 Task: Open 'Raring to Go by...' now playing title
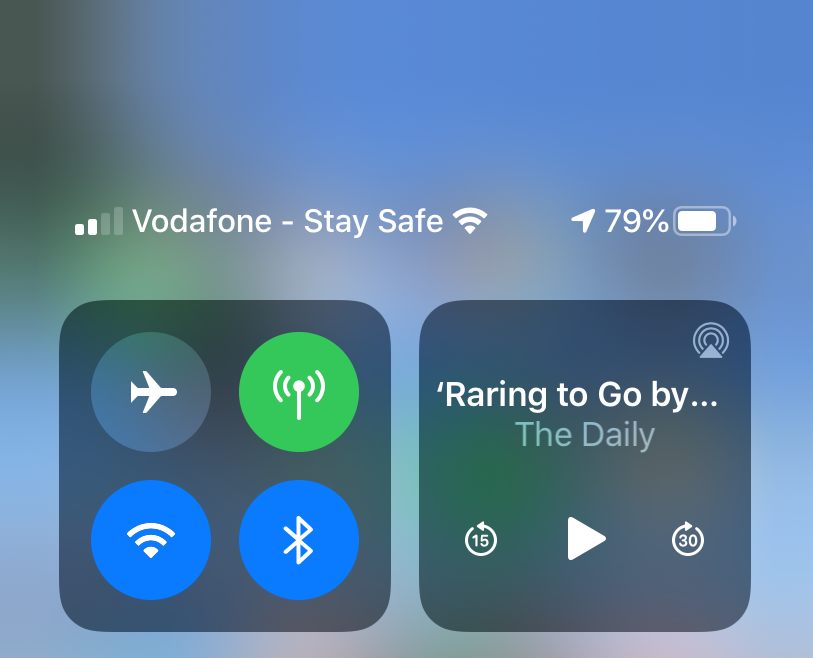coord(578,396)
